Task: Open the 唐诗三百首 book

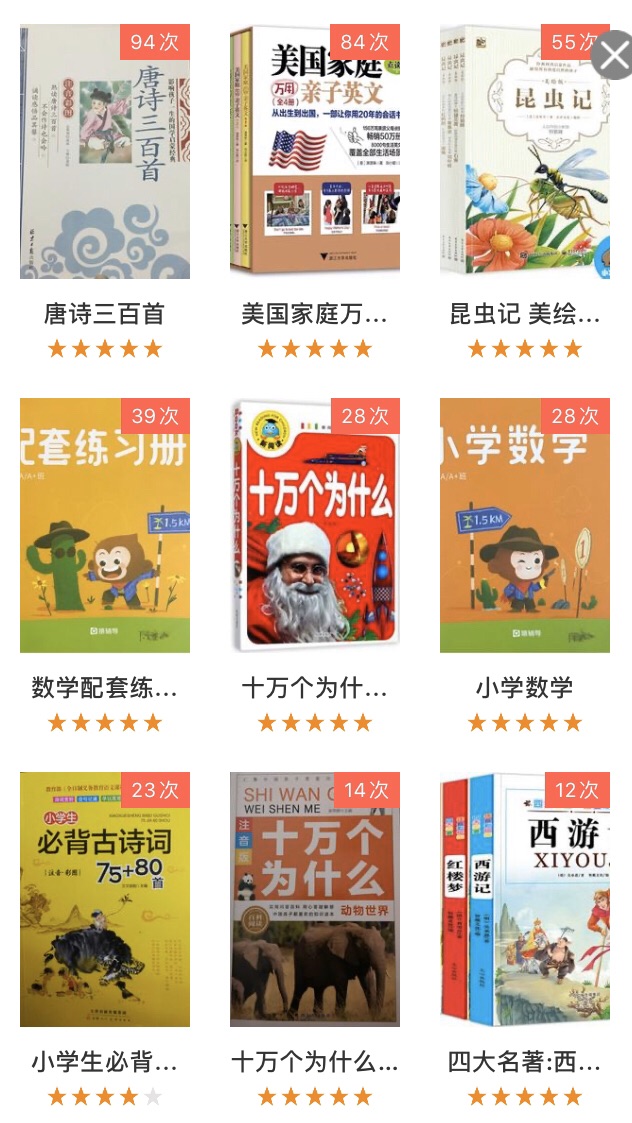Action: point(105,152)
